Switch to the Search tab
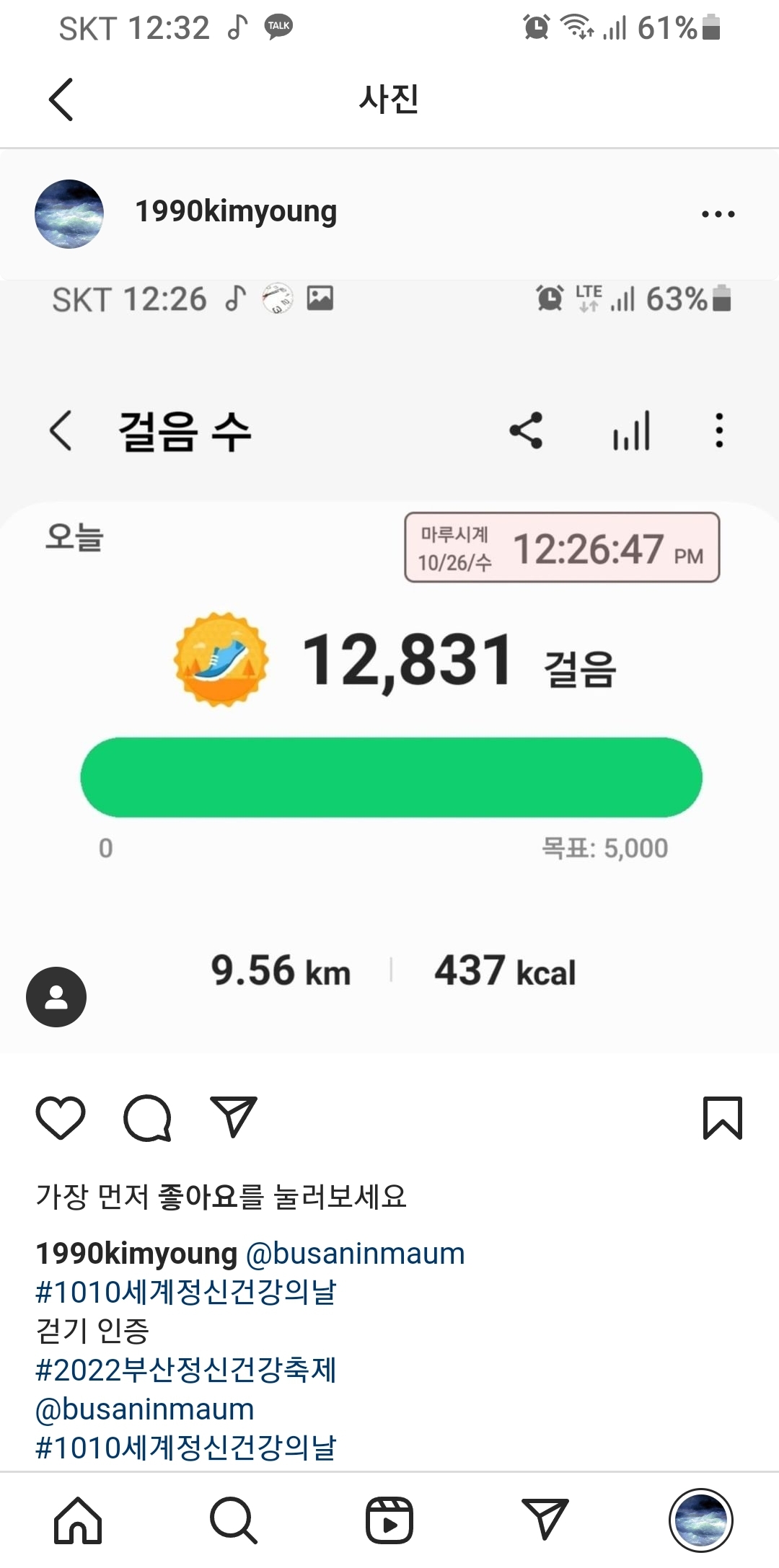Screen dimensions: 779x1568 tap(233, 1520)
